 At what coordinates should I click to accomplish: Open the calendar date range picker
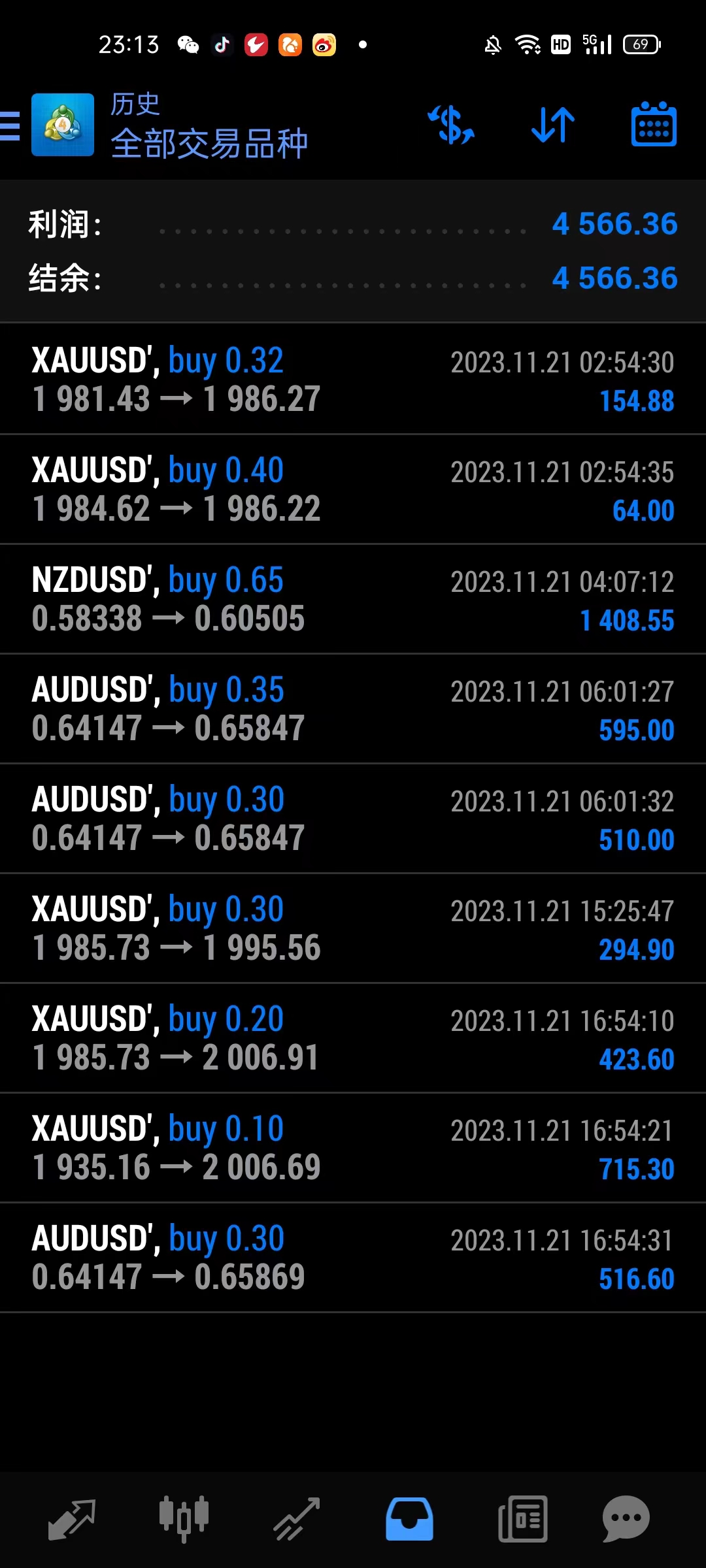pos(654,124)
